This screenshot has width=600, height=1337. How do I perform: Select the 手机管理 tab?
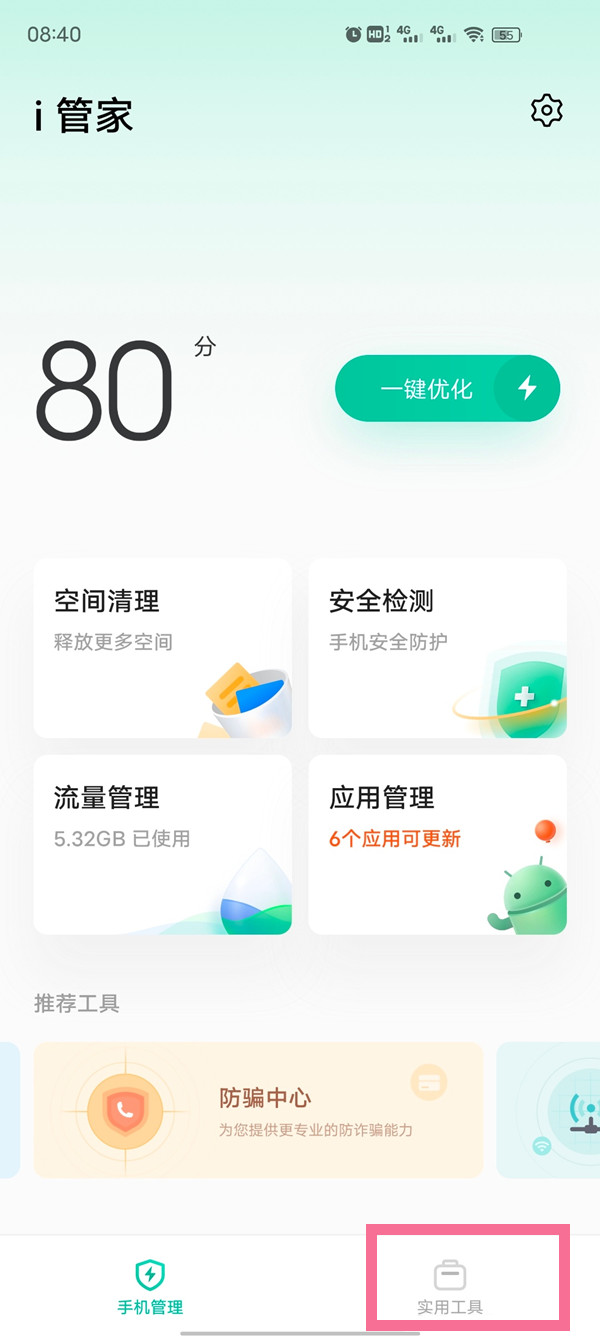coord(150,1287)
